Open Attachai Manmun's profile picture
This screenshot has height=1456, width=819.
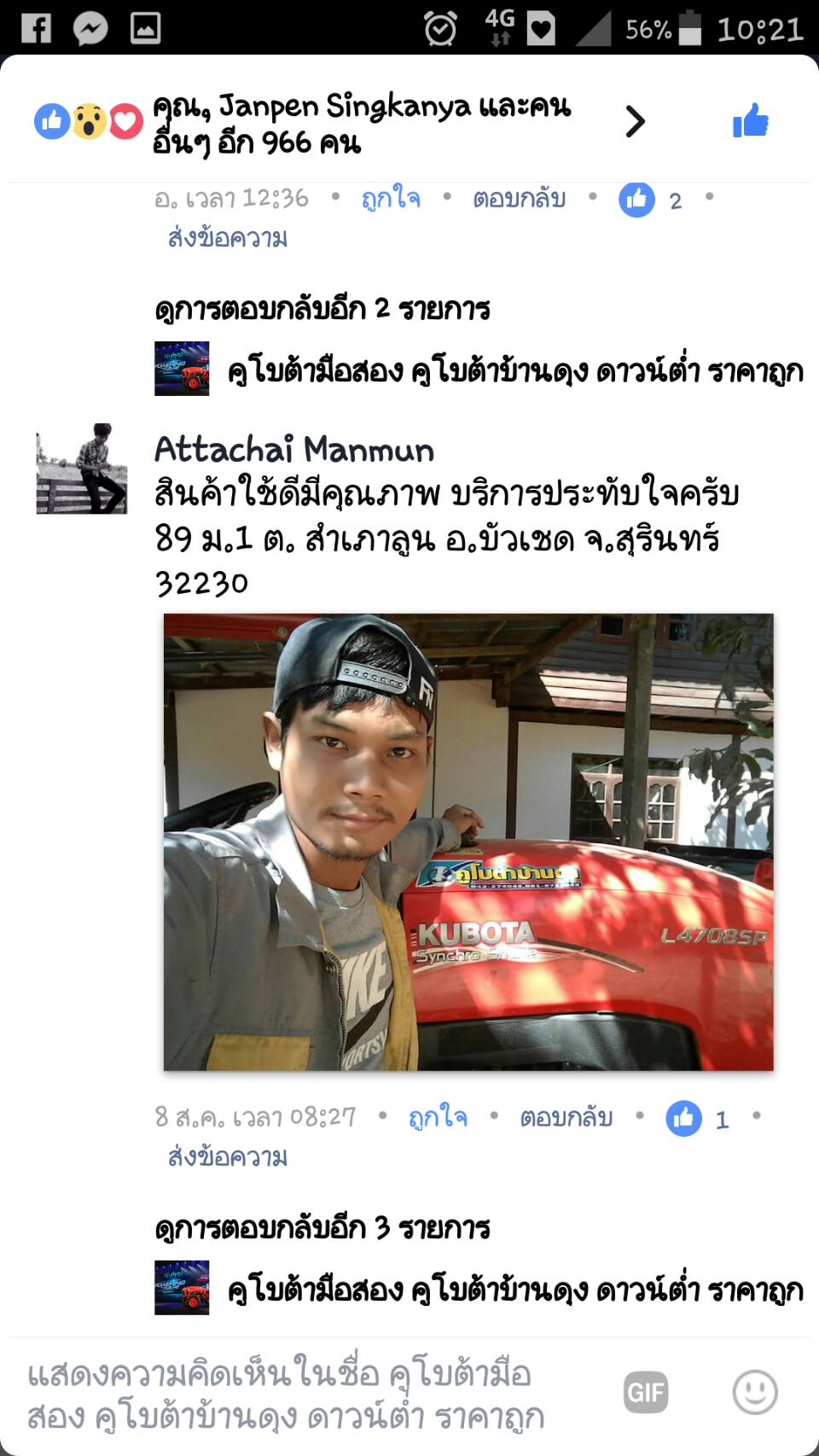point(82,469)
